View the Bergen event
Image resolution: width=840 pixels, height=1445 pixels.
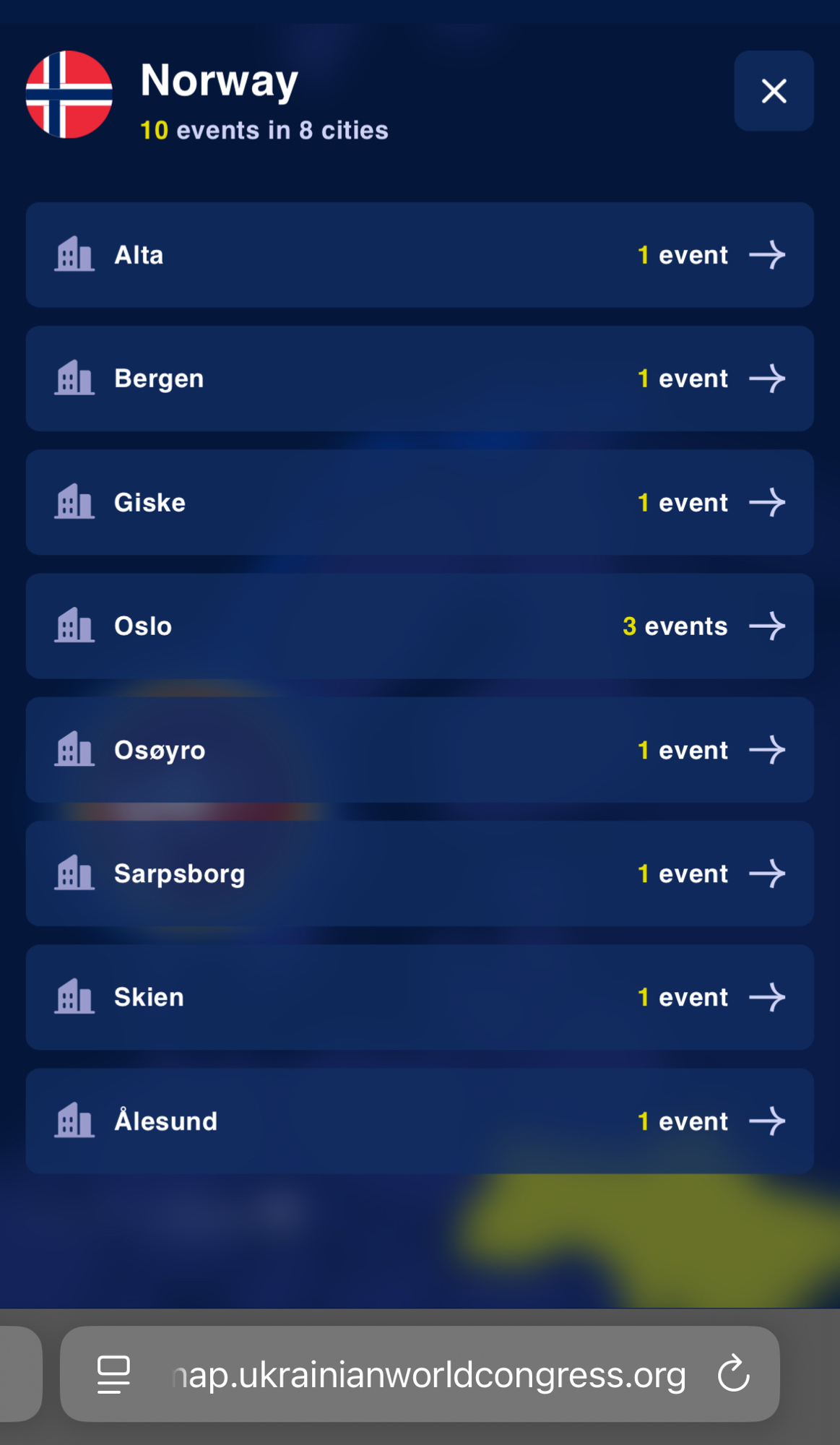[419, 379]
